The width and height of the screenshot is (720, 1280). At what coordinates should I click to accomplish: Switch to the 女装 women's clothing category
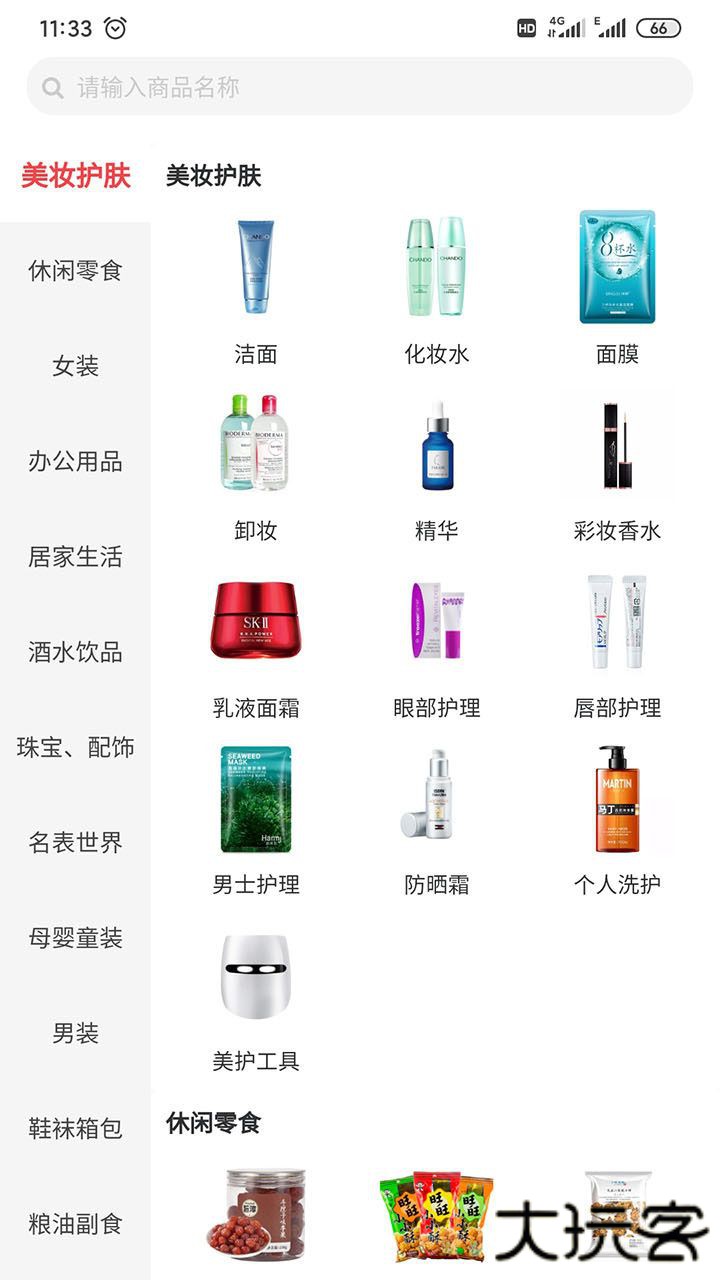[74, 366]
